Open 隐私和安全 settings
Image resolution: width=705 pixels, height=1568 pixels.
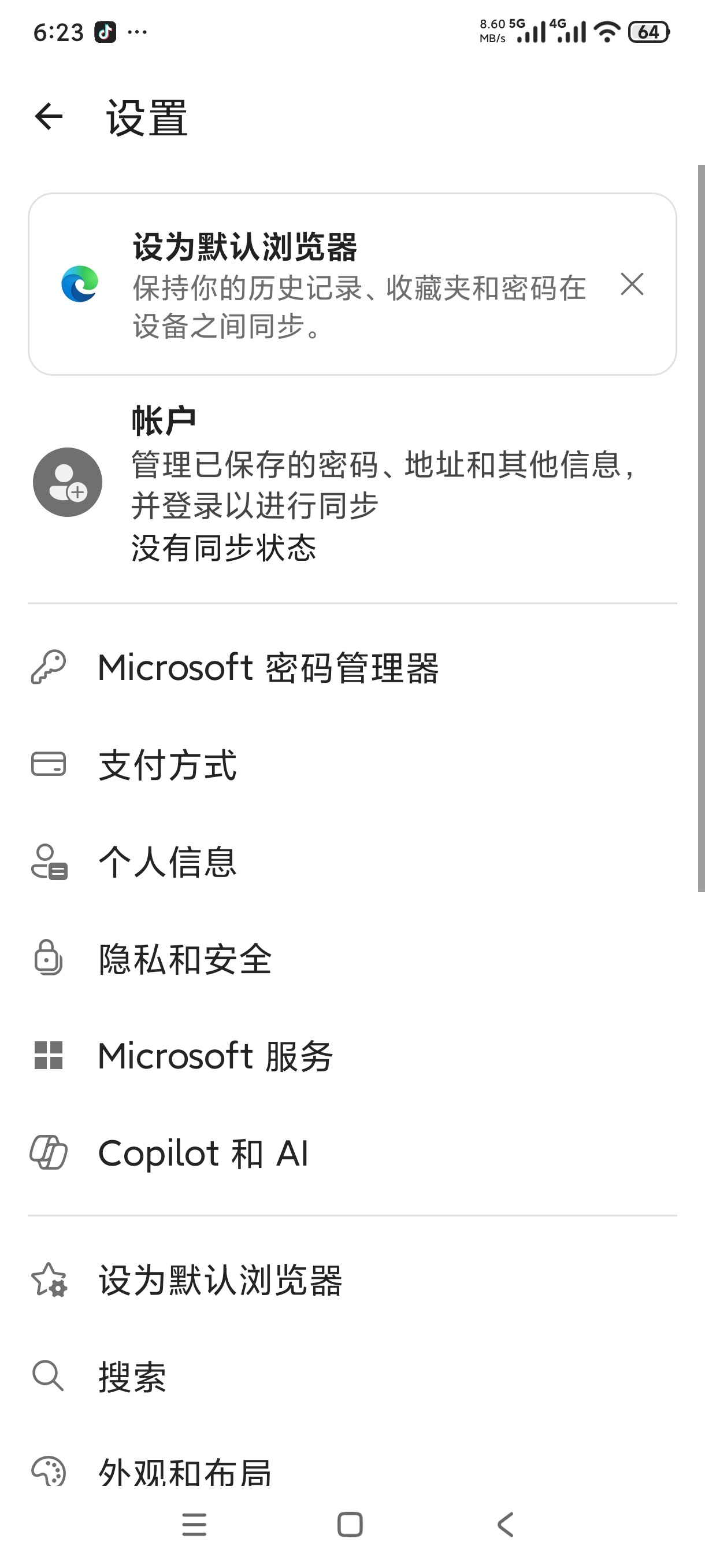point(352,959)
